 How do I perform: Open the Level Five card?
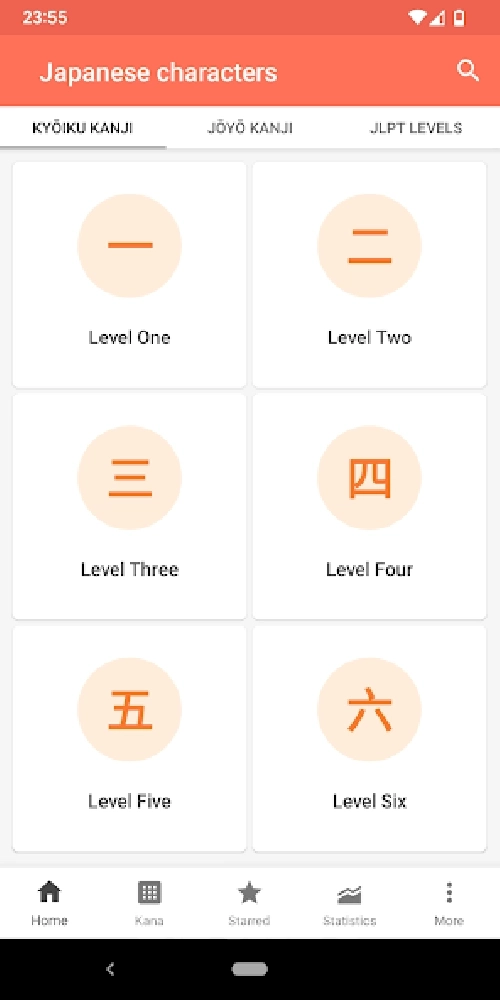pos(129,739)
